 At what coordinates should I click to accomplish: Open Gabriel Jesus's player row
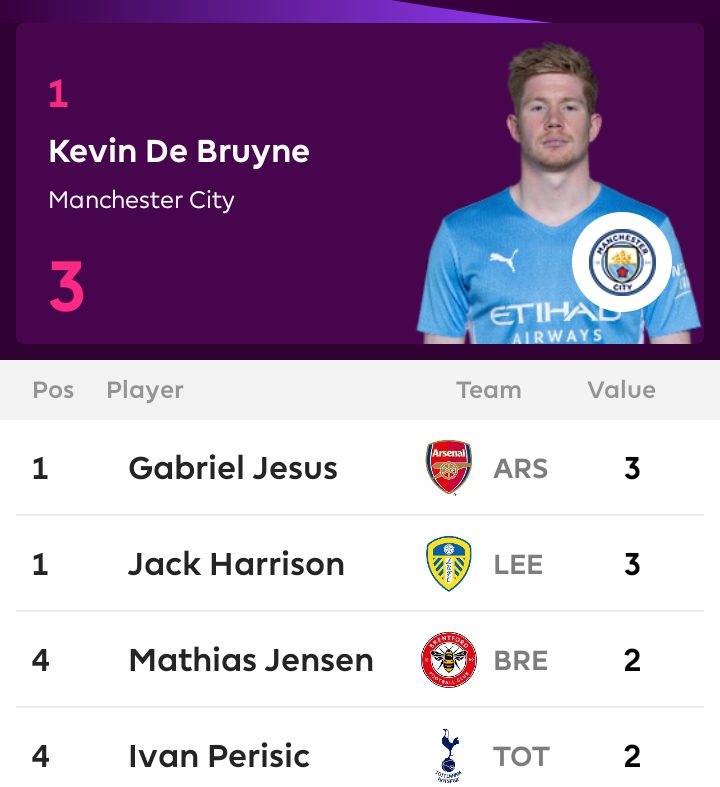(x=233, y=468)
